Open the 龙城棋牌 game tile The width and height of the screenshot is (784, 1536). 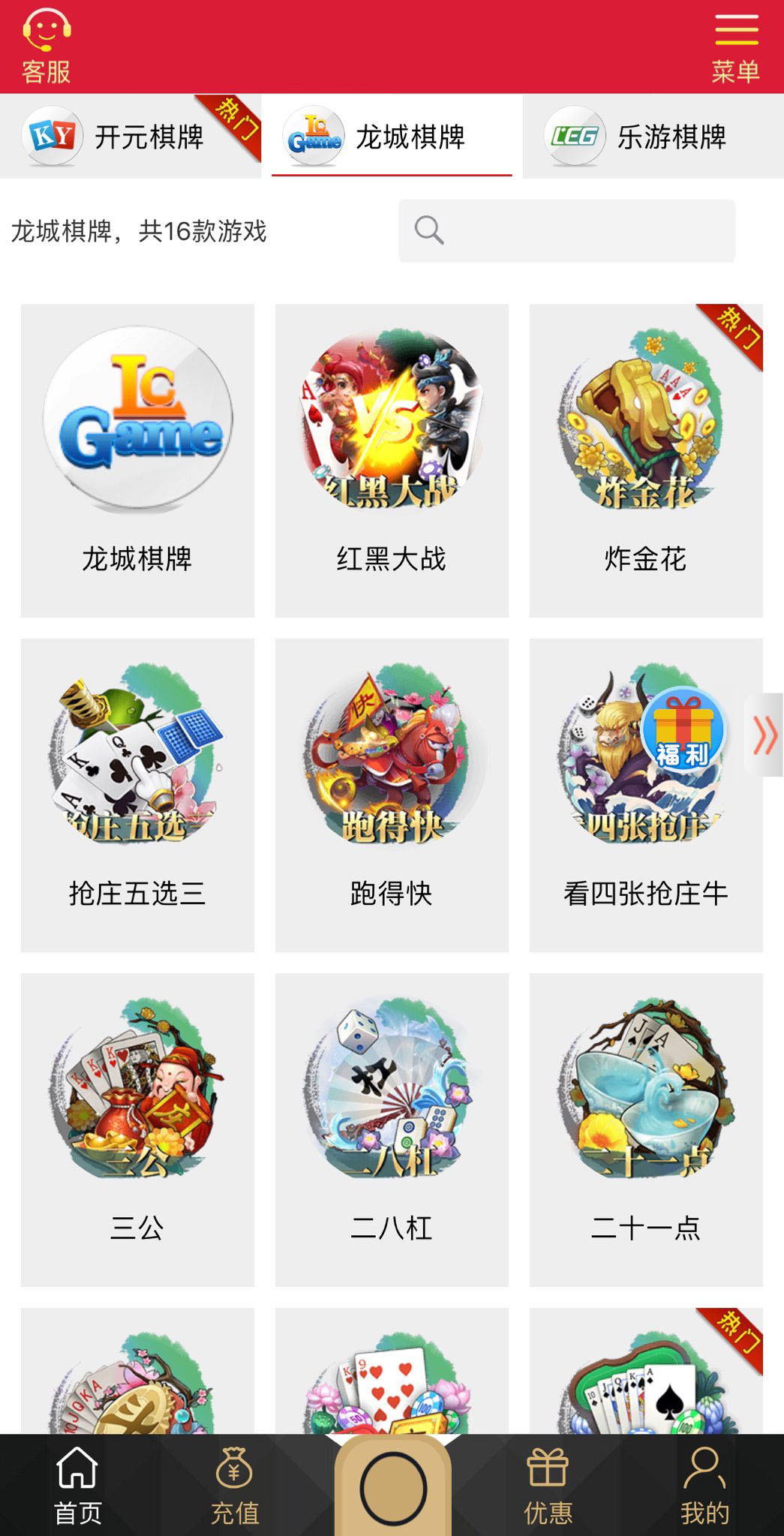pyautogui.click(x=137, y=460)
